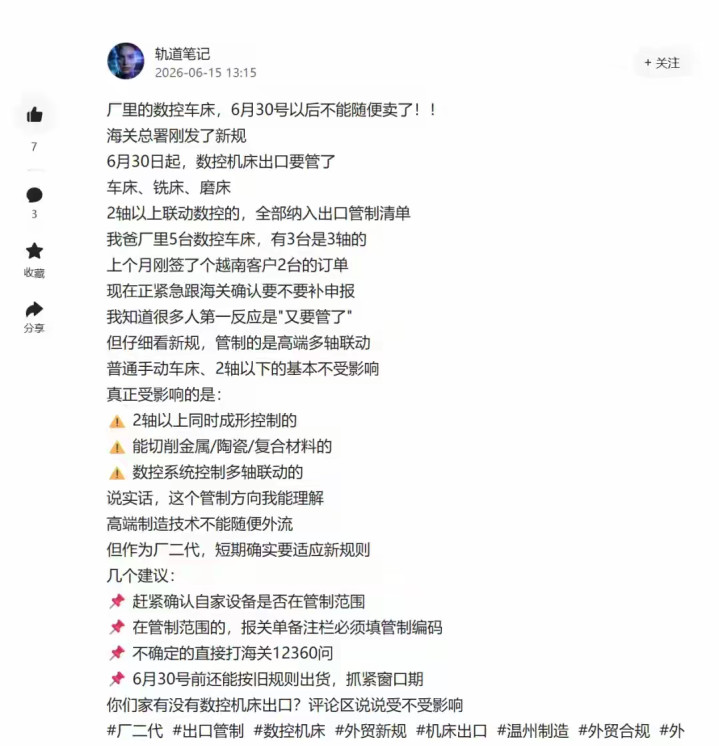
Task: Open the #出口管制 hashtag
Action: (208, 730)
